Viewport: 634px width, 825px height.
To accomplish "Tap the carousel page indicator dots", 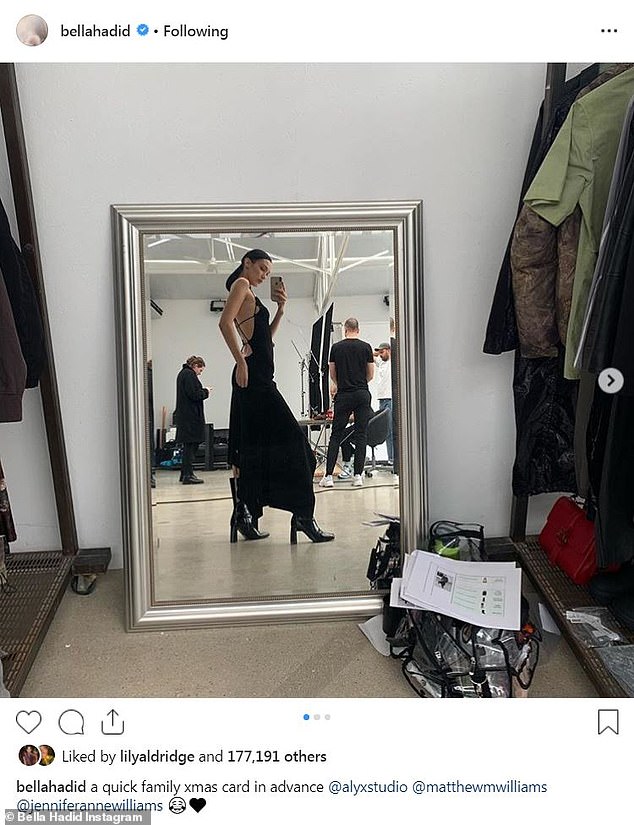I will tap(316, 717).
